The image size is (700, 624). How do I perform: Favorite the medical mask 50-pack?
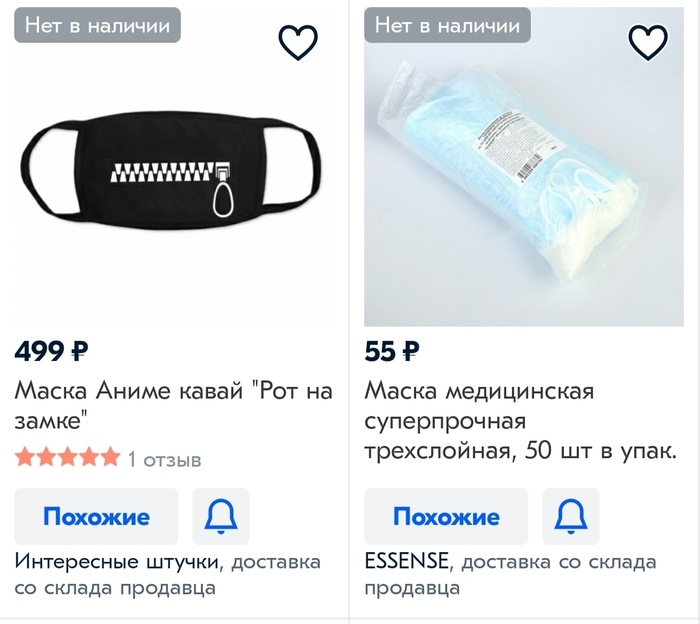pyautogui.click(x=647, y=41)
